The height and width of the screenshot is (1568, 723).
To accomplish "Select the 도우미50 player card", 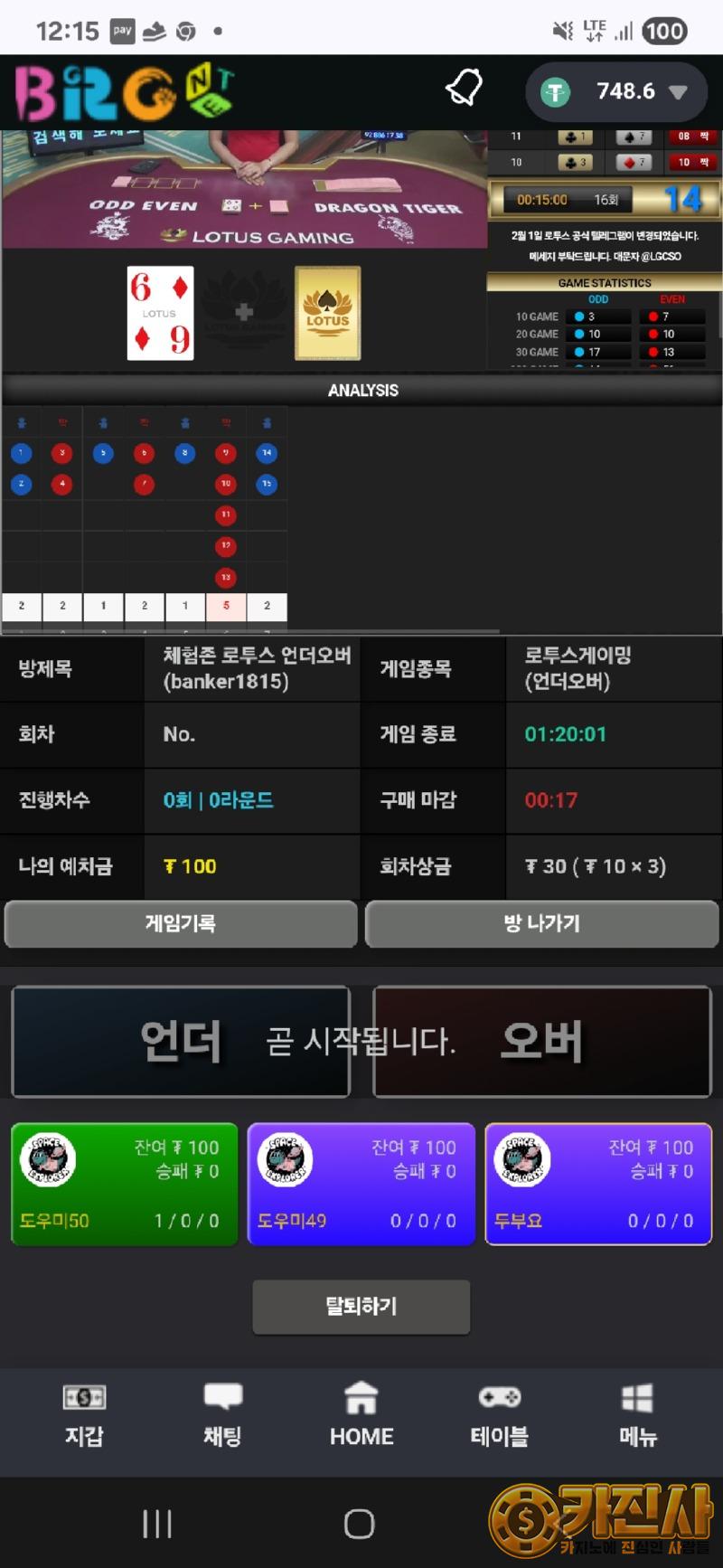I will pyautogui.click(x=124, y=1184).
